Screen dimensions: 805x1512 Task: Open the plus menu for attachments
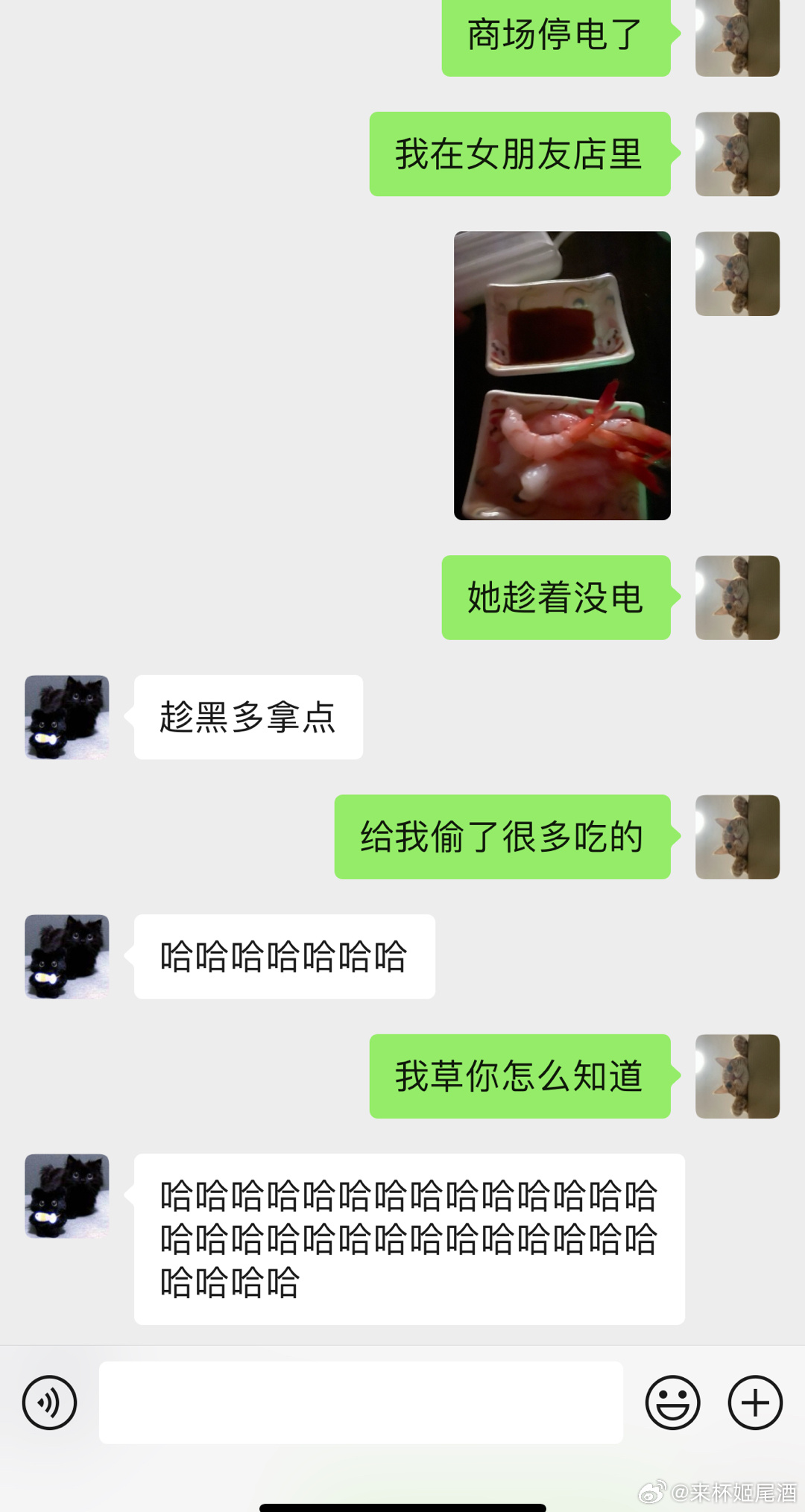(754, 1402)
